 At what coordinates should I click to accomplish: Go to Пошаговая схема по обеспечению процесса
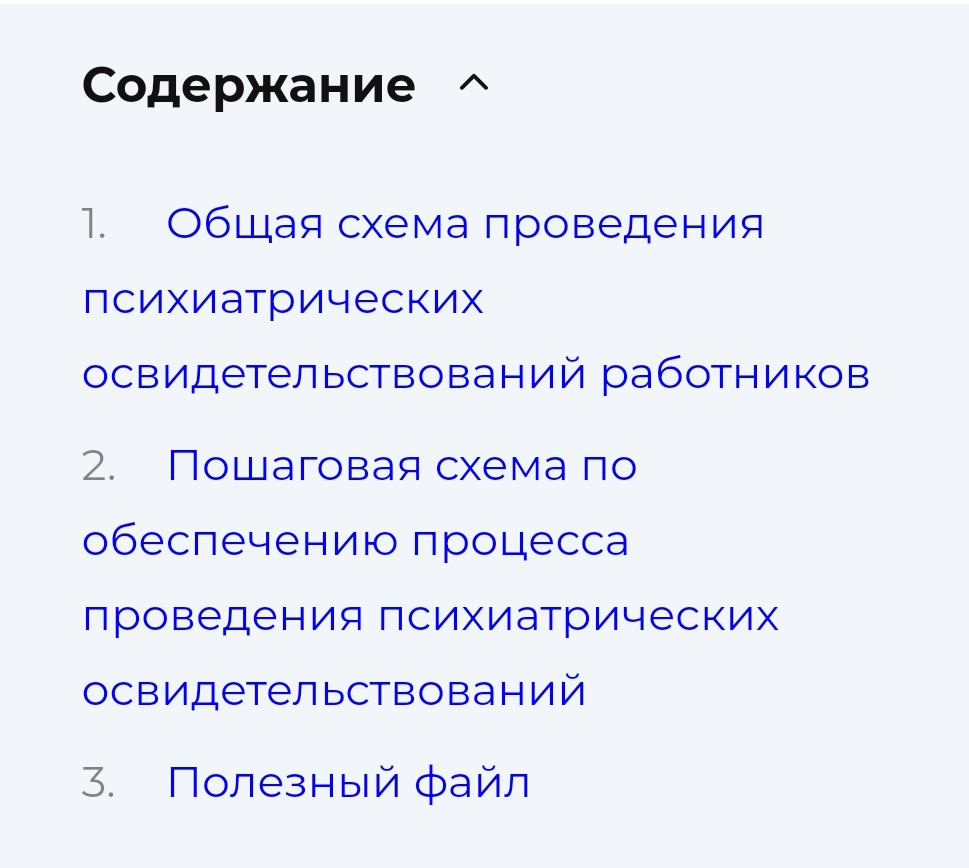[x=401, y=467]
